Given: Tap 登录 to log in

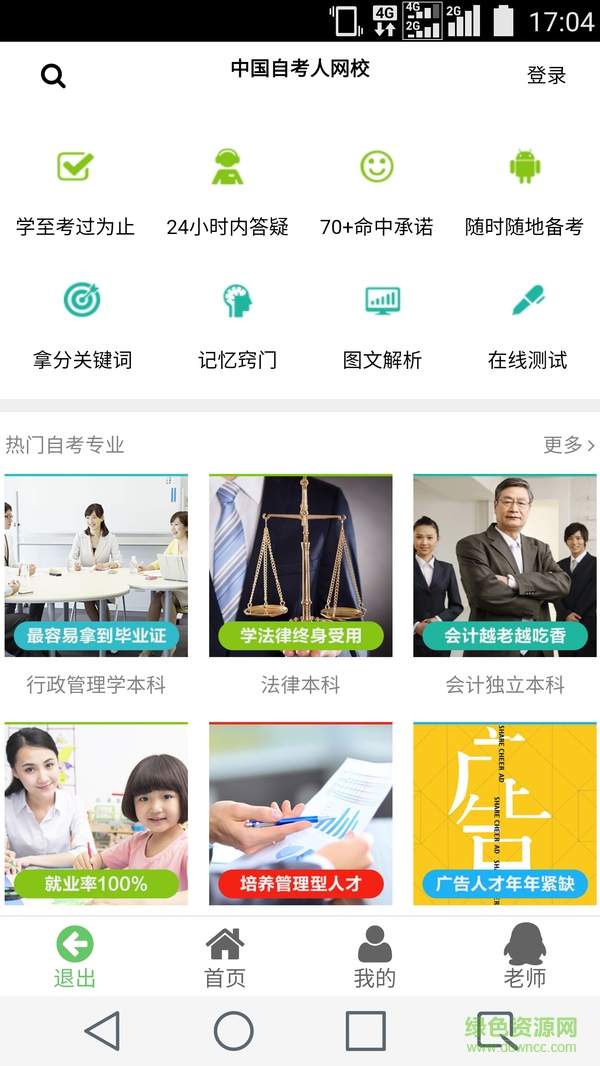Looking at the screenshot, I should pyautogui.click(x=546, y=75).
